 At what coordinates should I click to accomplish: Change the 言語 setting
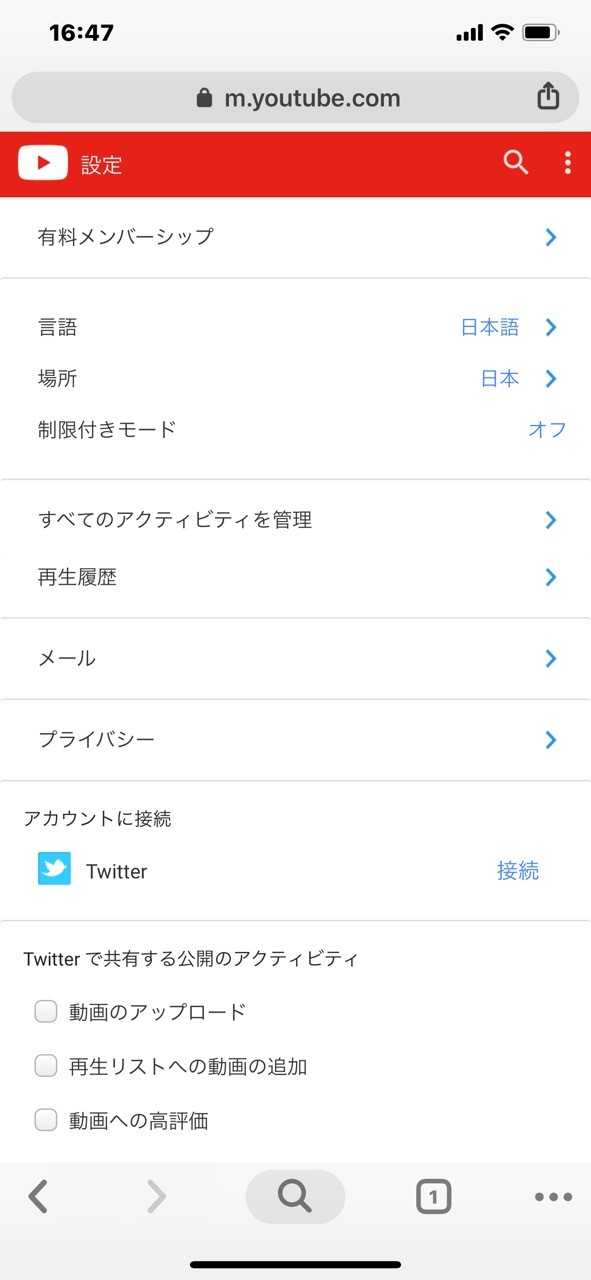[295, 327]
